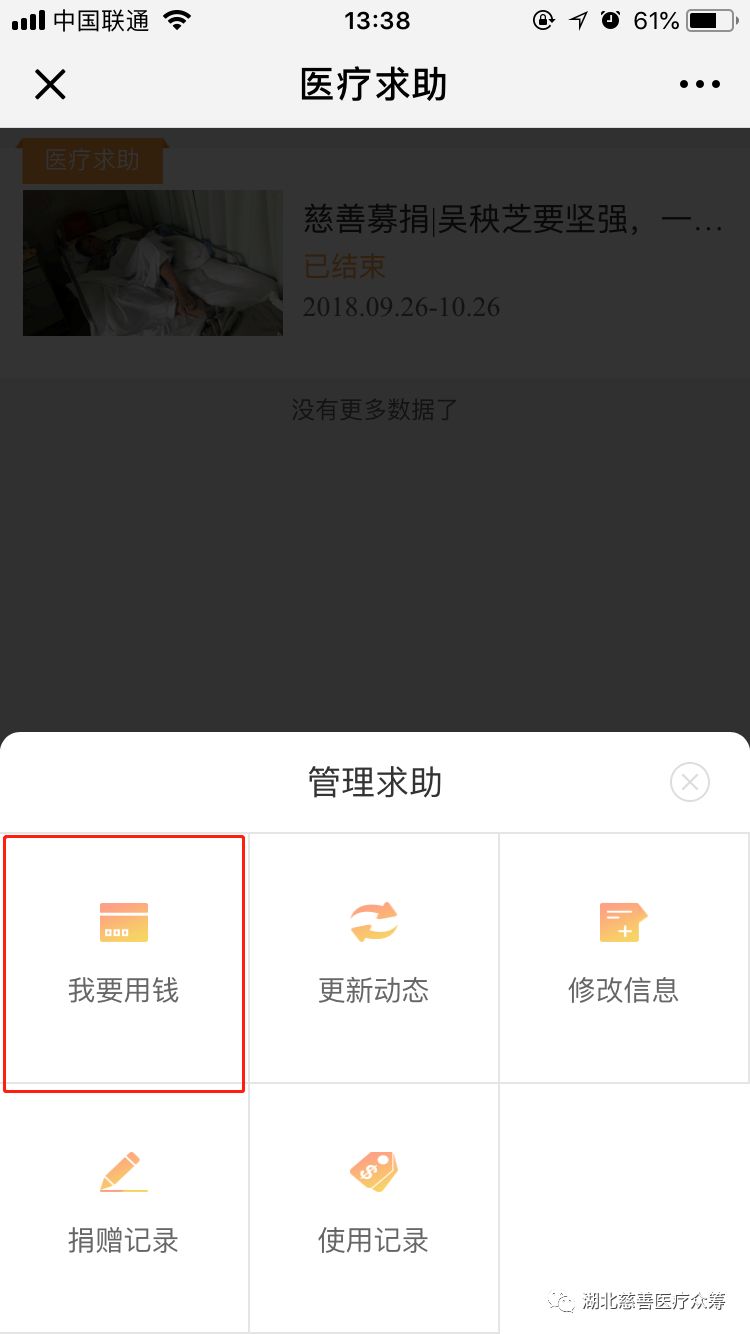Click the 更新动态 refresh icon
750x1334 pixels.
click(x=373, y=921)
